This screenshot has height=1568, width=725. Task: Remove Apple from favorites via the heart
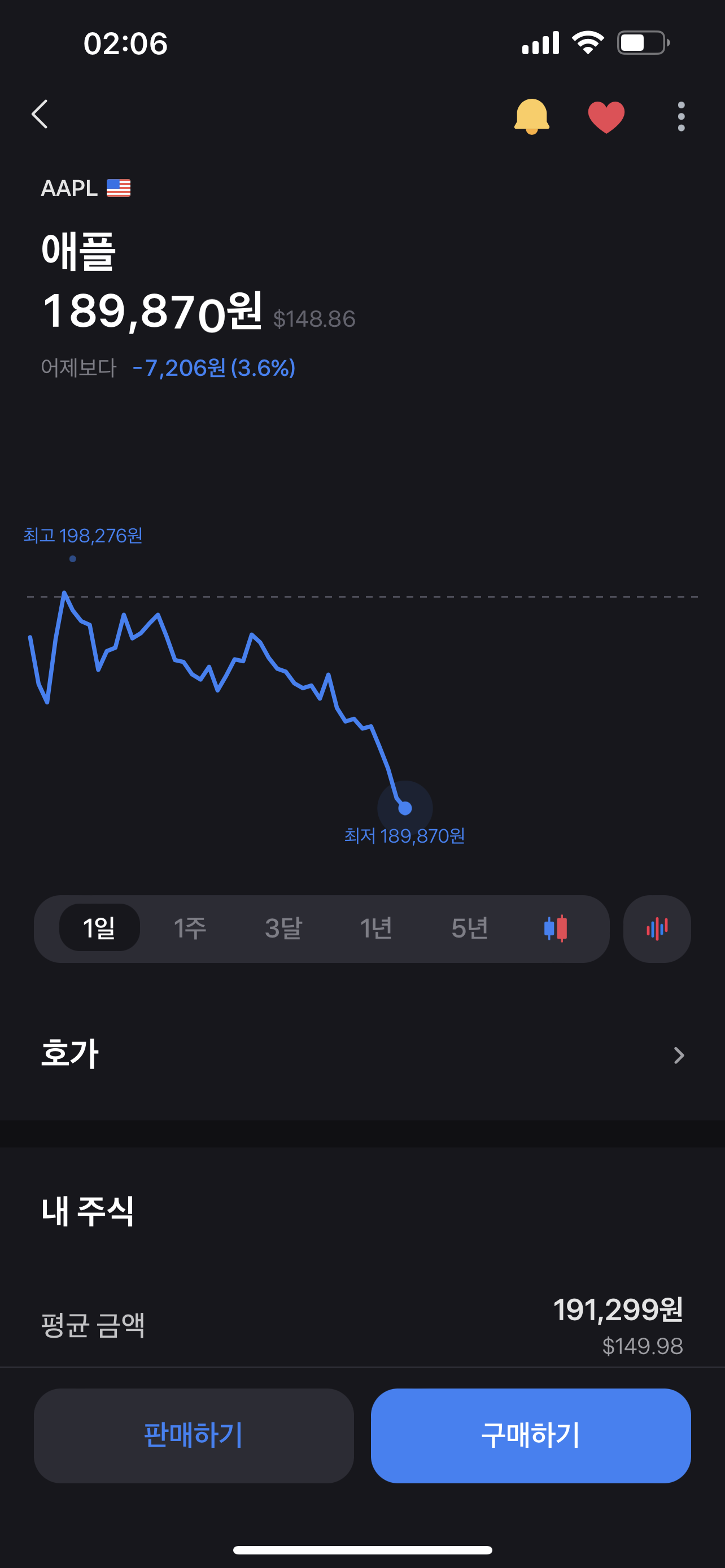pyautogui.click(x=606, y=116)
